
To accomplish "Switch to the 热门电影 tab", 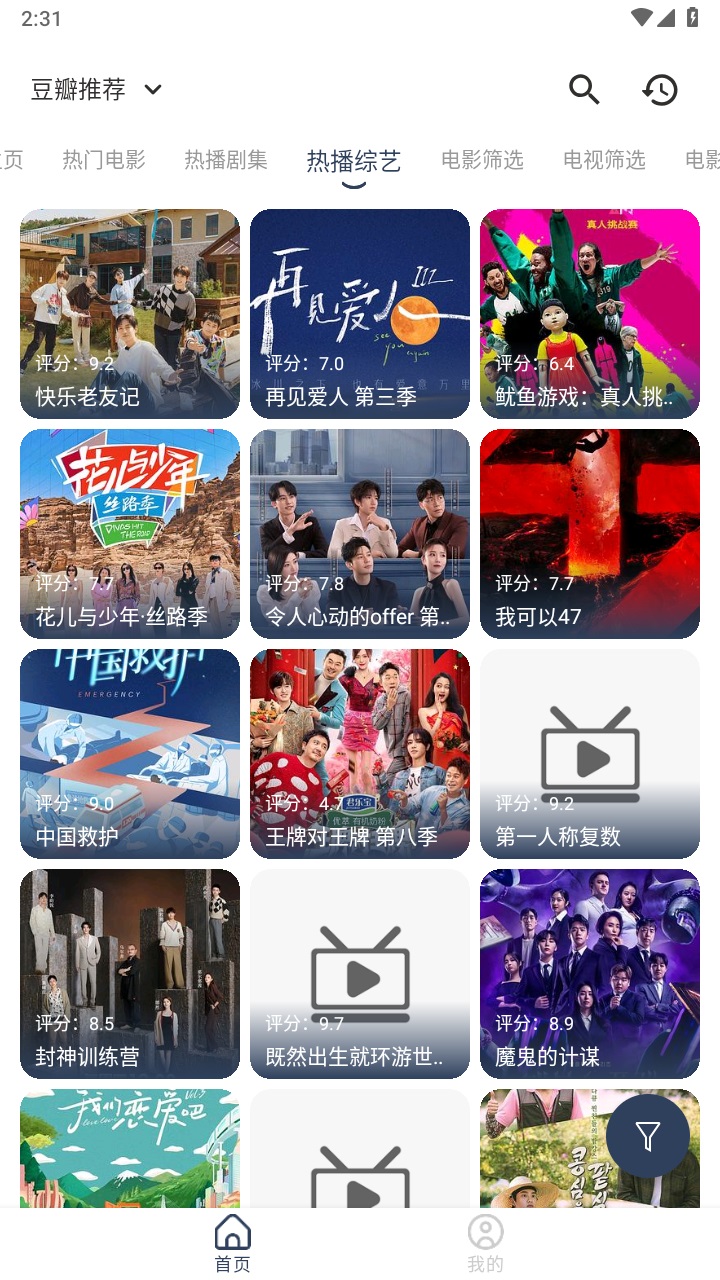I will click(x=104, y=160).
